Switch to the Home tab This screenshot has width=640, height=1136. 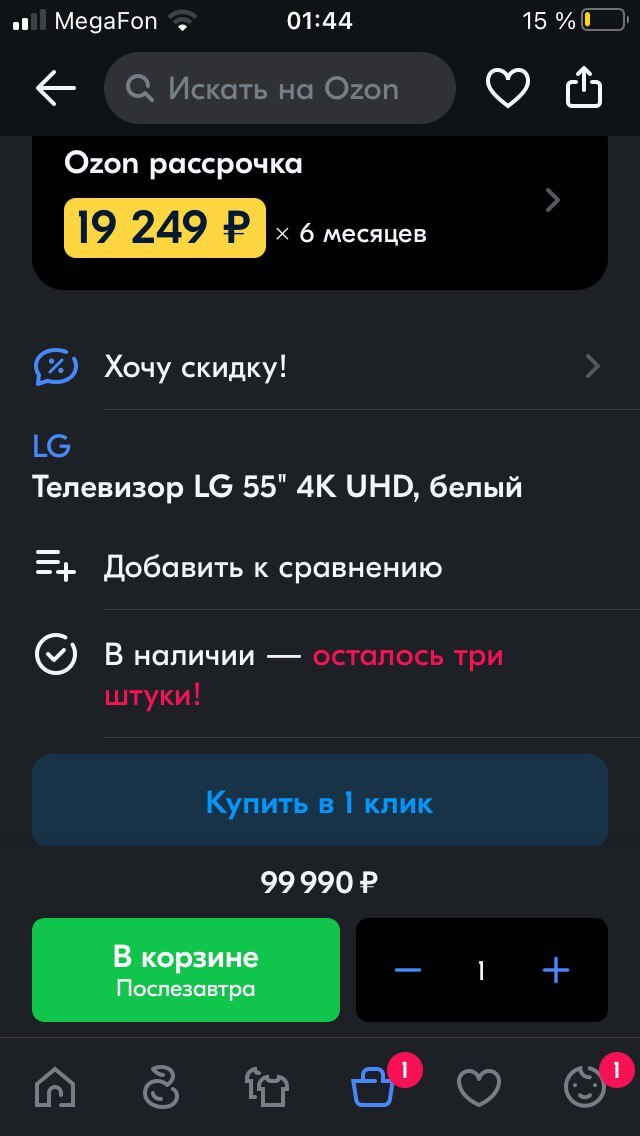(55, 1087)
